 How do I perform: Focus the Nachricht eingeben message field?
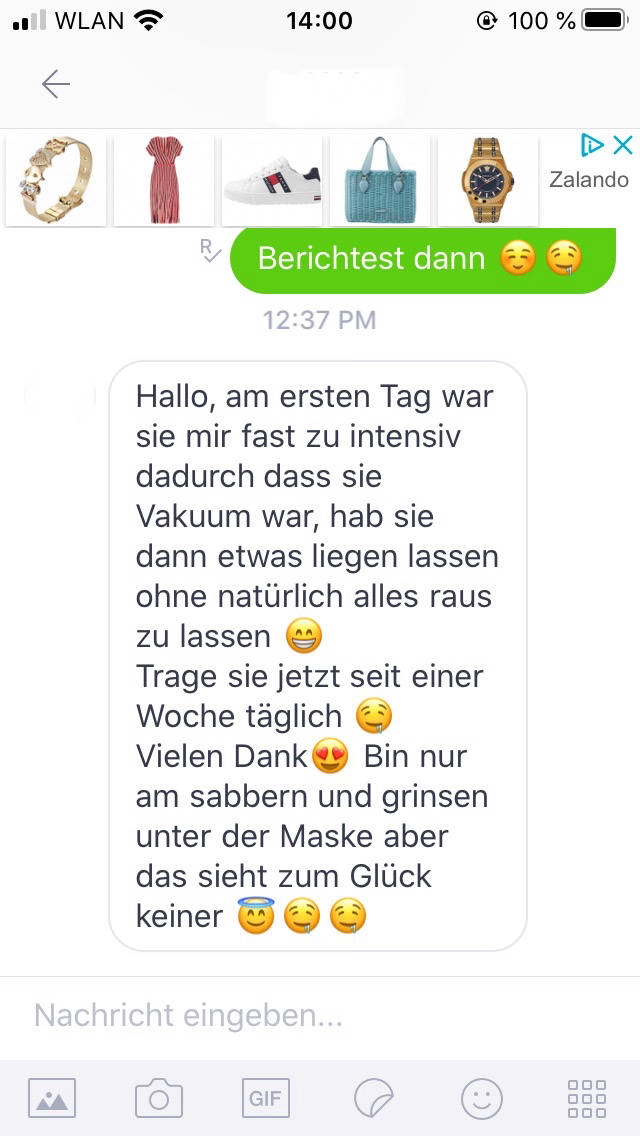tap(300, 1016)
